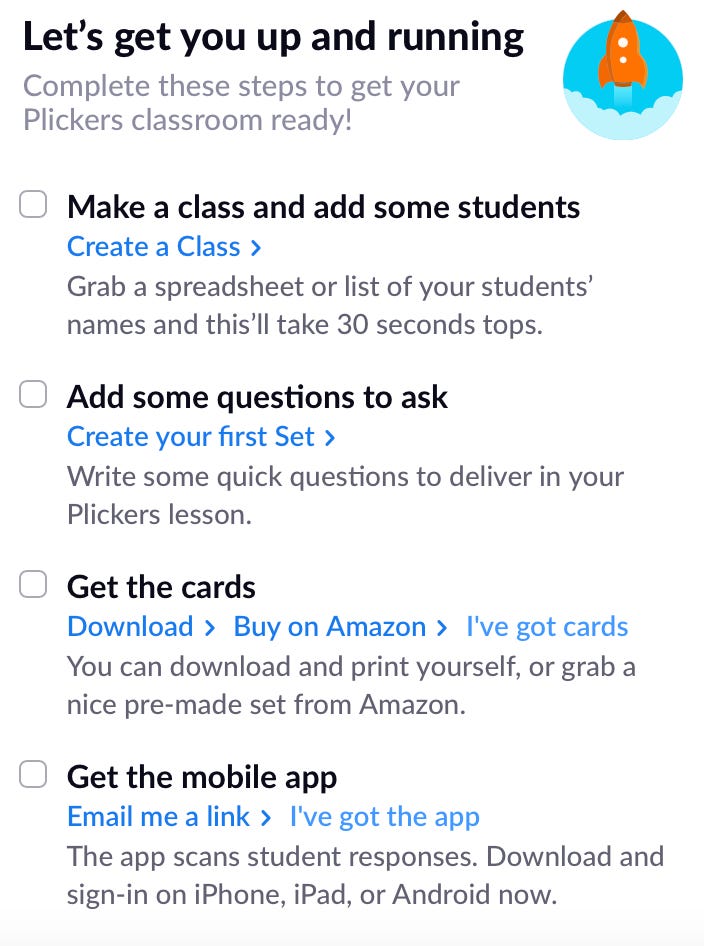Check the 'Make a class and add some students' box
The image size is (704, 946).
(x=34, y=206)
